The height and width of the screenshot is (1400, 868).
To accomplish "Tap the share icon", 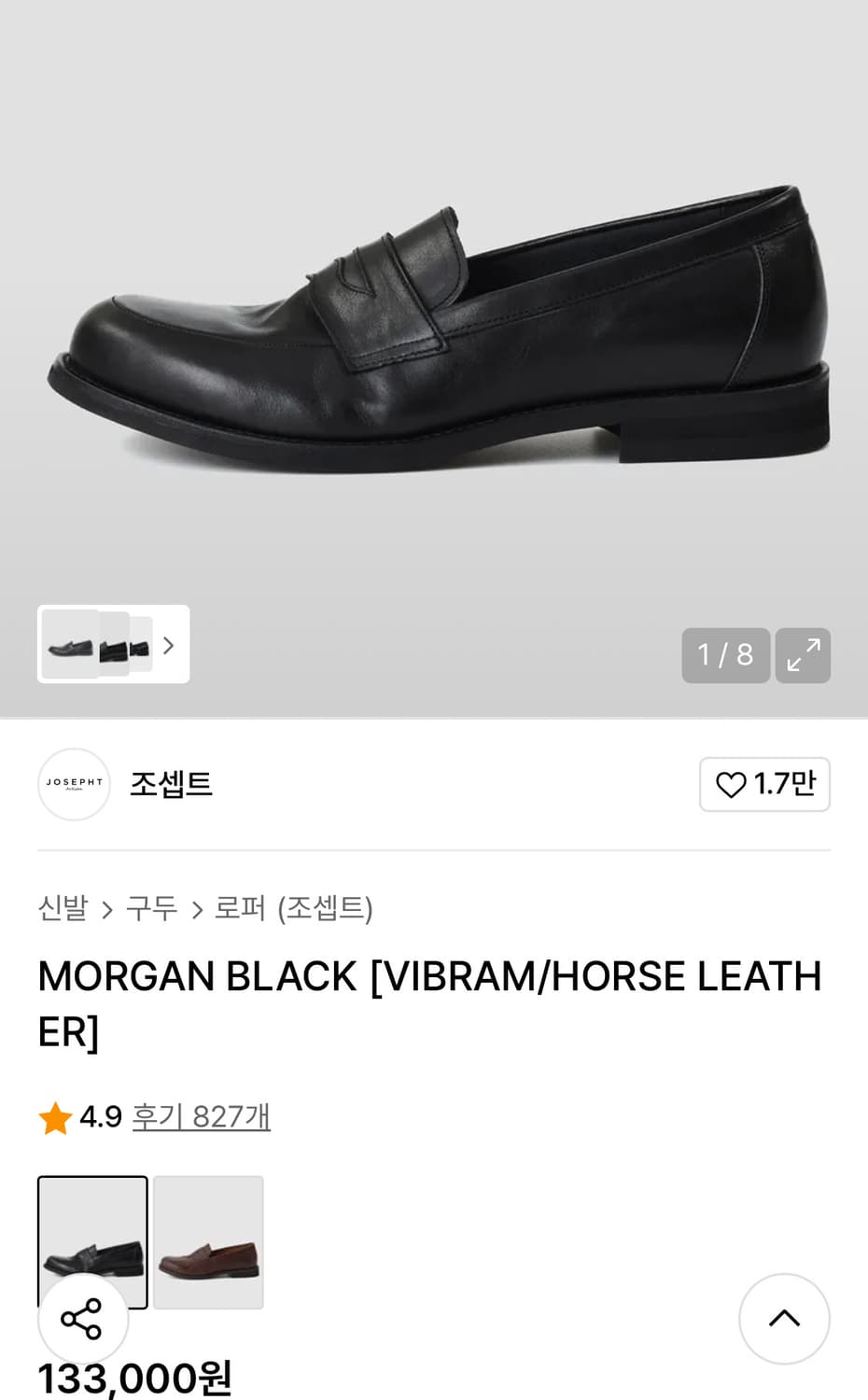I will (83, 1320).
